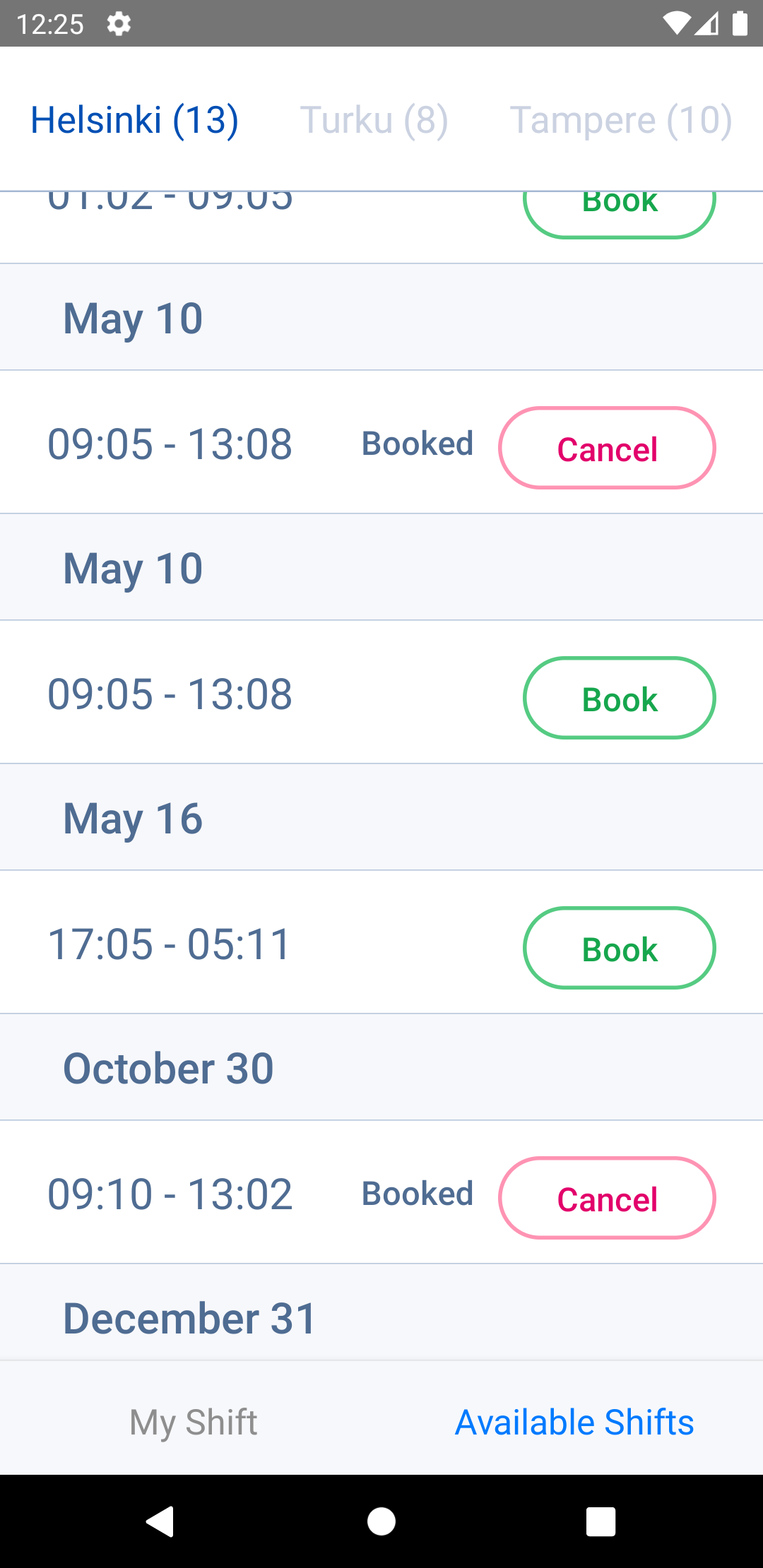This screenshot has width=763, height=1568.
Task: Cancel the October 30 booked shift
Action: pos(606,1198)
